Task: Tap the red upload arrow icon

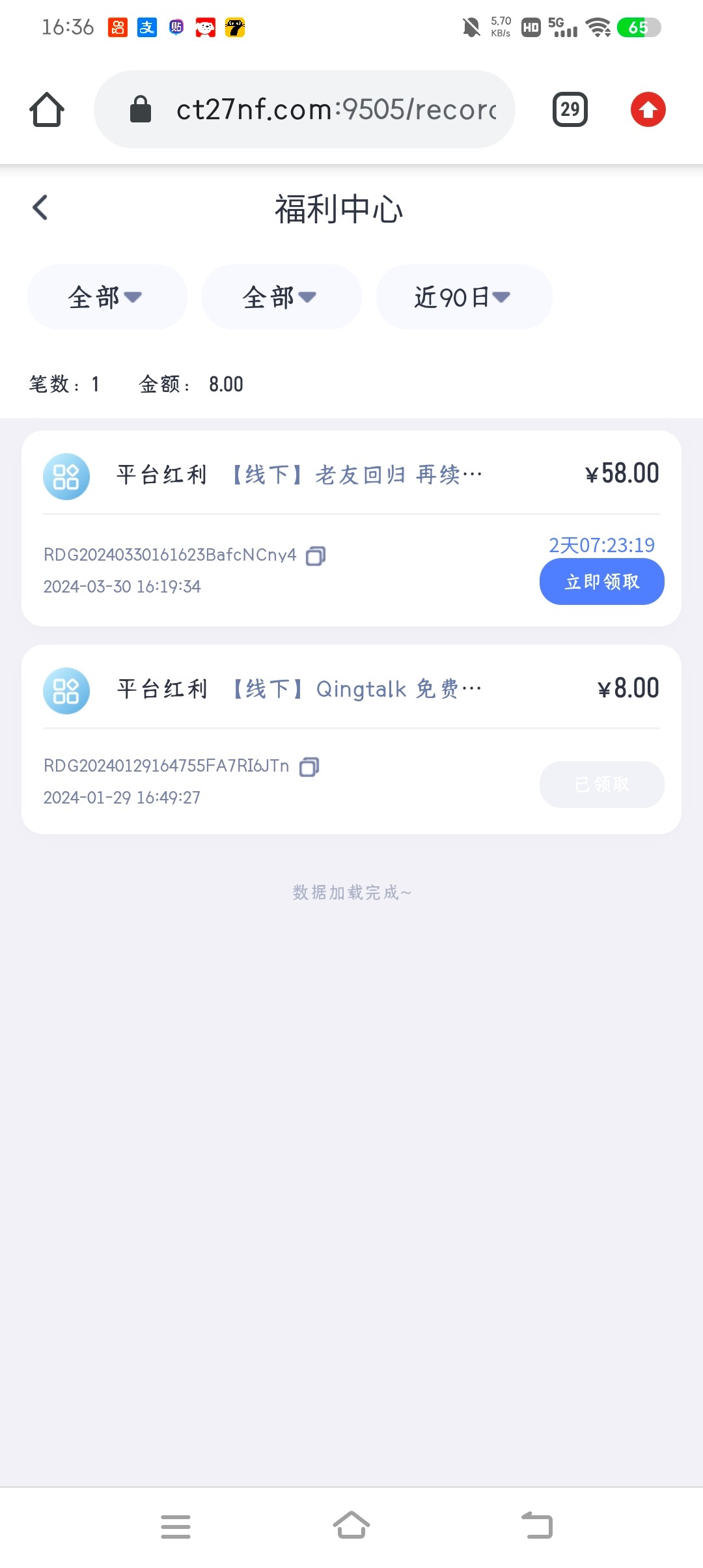Action: [x=648, y=109]
